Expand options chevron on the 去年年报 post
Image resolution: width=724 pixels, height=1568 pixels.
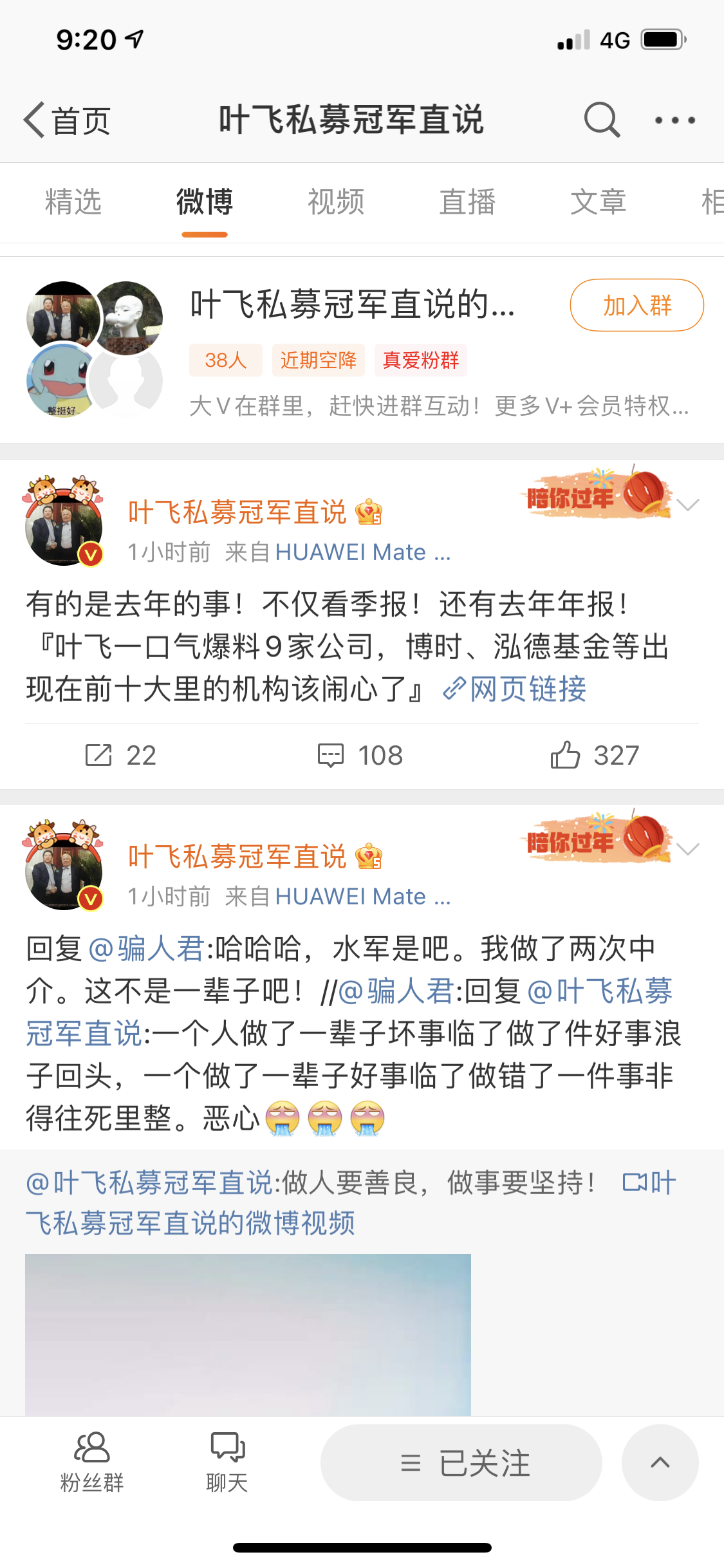pos(688,505)
